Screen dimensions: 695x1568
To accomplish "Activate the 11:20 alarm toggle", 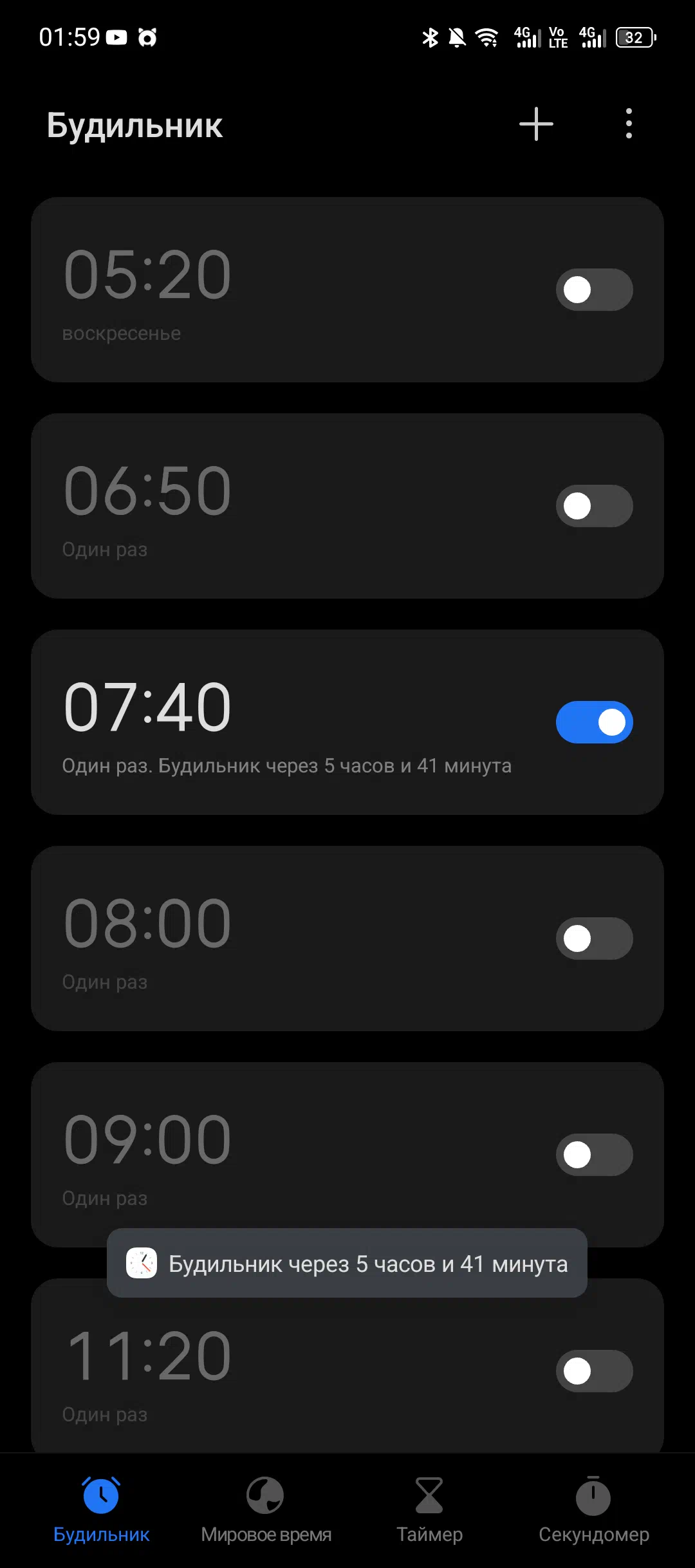I will (x=594, y=1371).
